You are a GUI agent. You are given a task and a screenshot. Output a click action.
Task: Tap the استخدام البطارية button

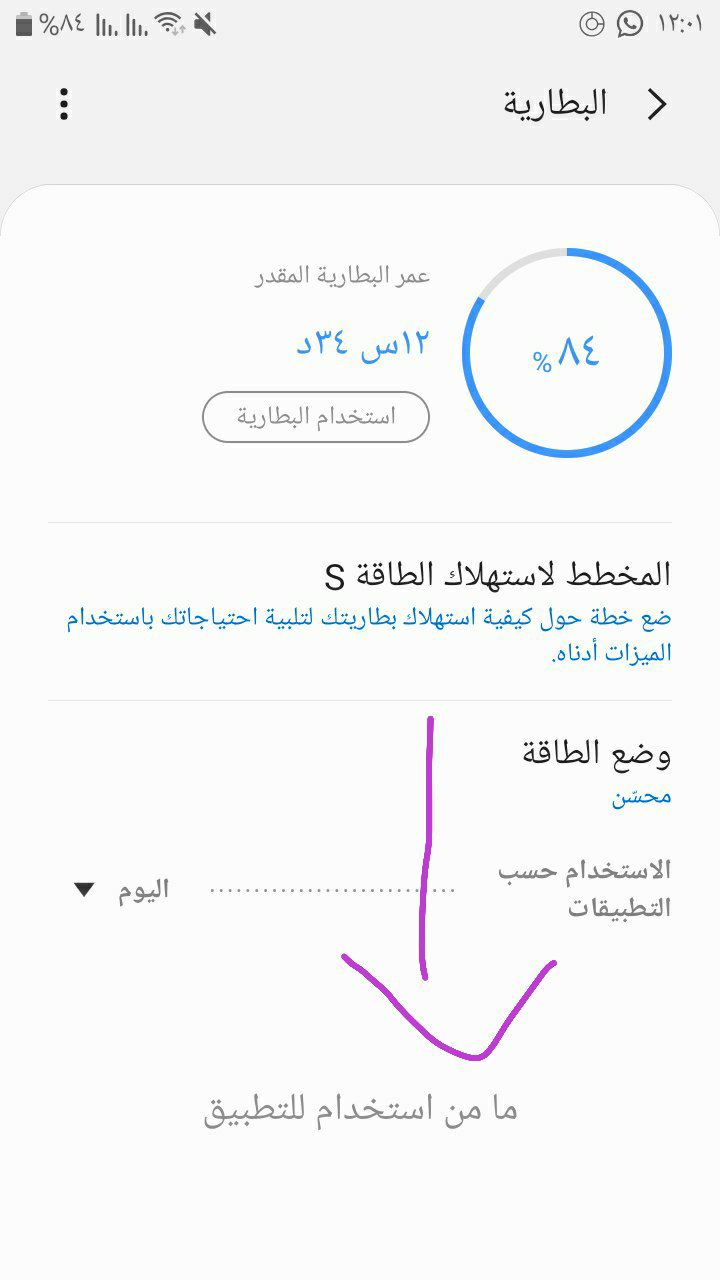click(x=316, y=417)
